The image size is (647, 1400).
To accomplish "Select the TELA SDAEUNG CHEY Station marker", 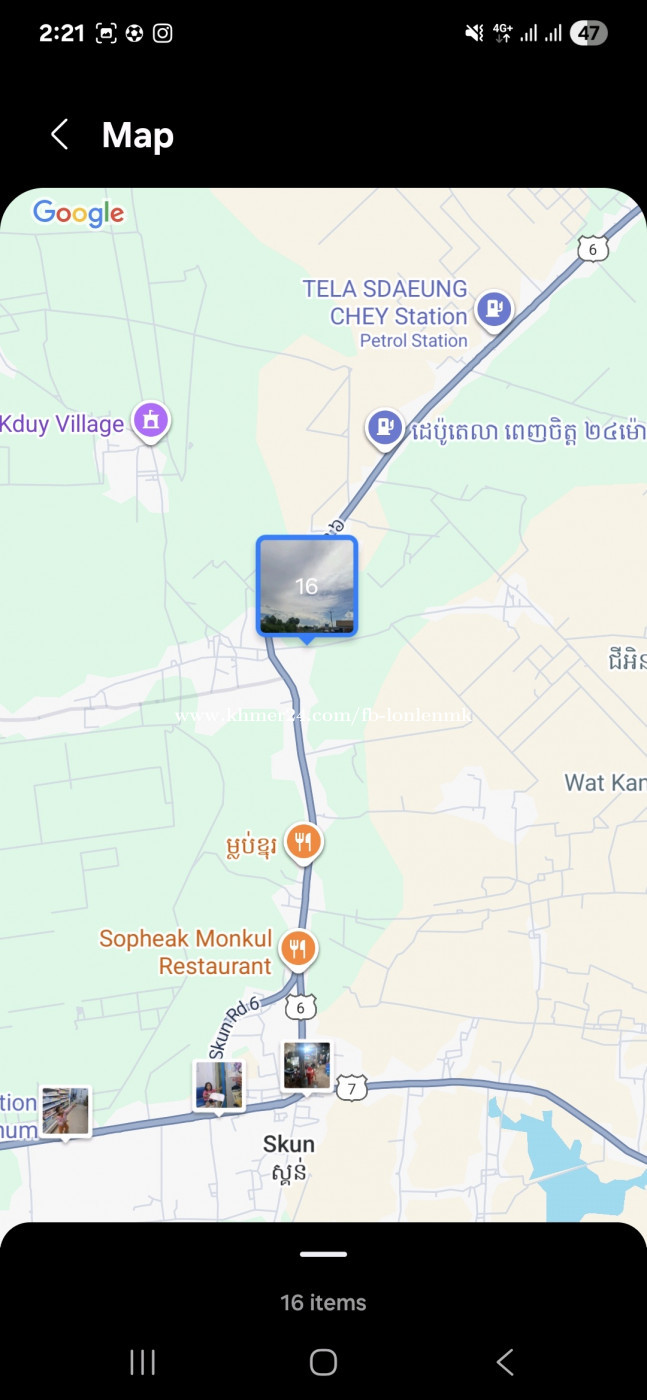I will (x=493, y=309).
